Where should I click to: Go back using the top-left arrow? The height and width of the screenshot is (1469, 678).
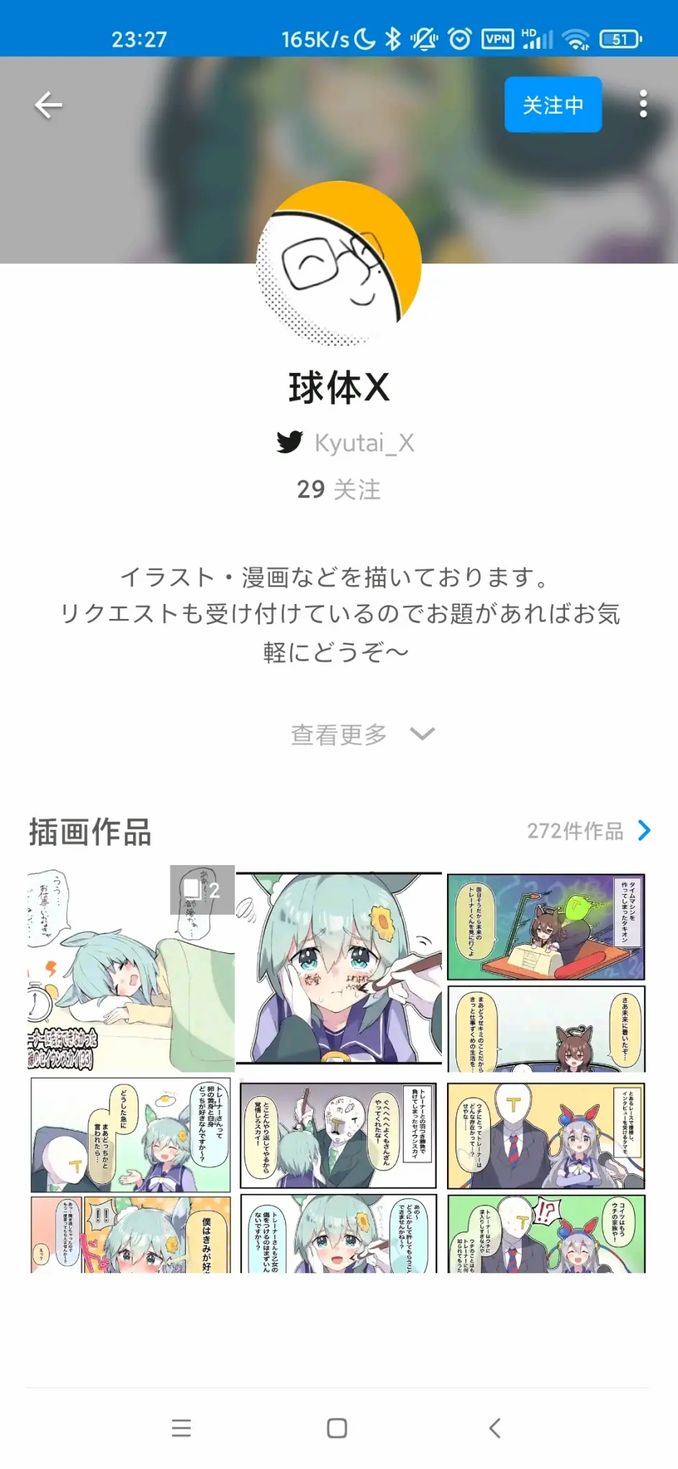48,105
